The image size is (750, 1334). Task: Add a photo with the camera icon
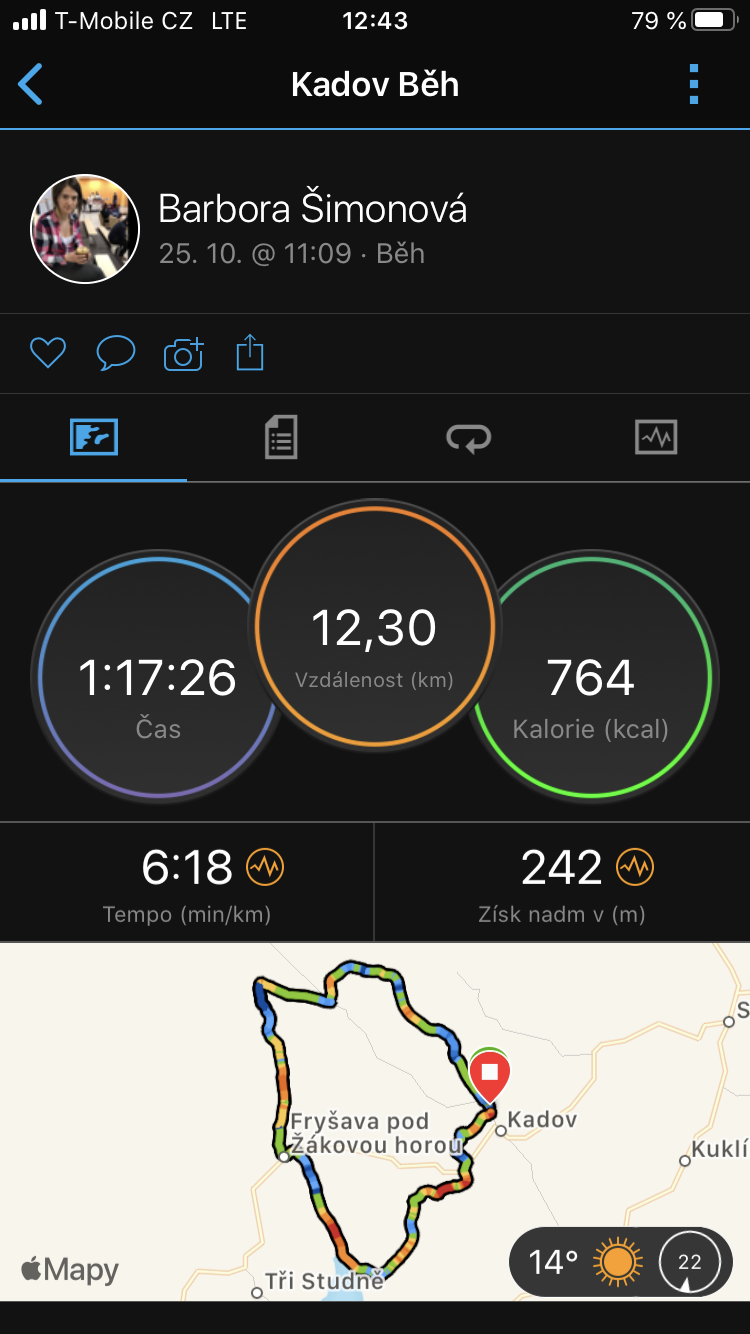(183, 354)
